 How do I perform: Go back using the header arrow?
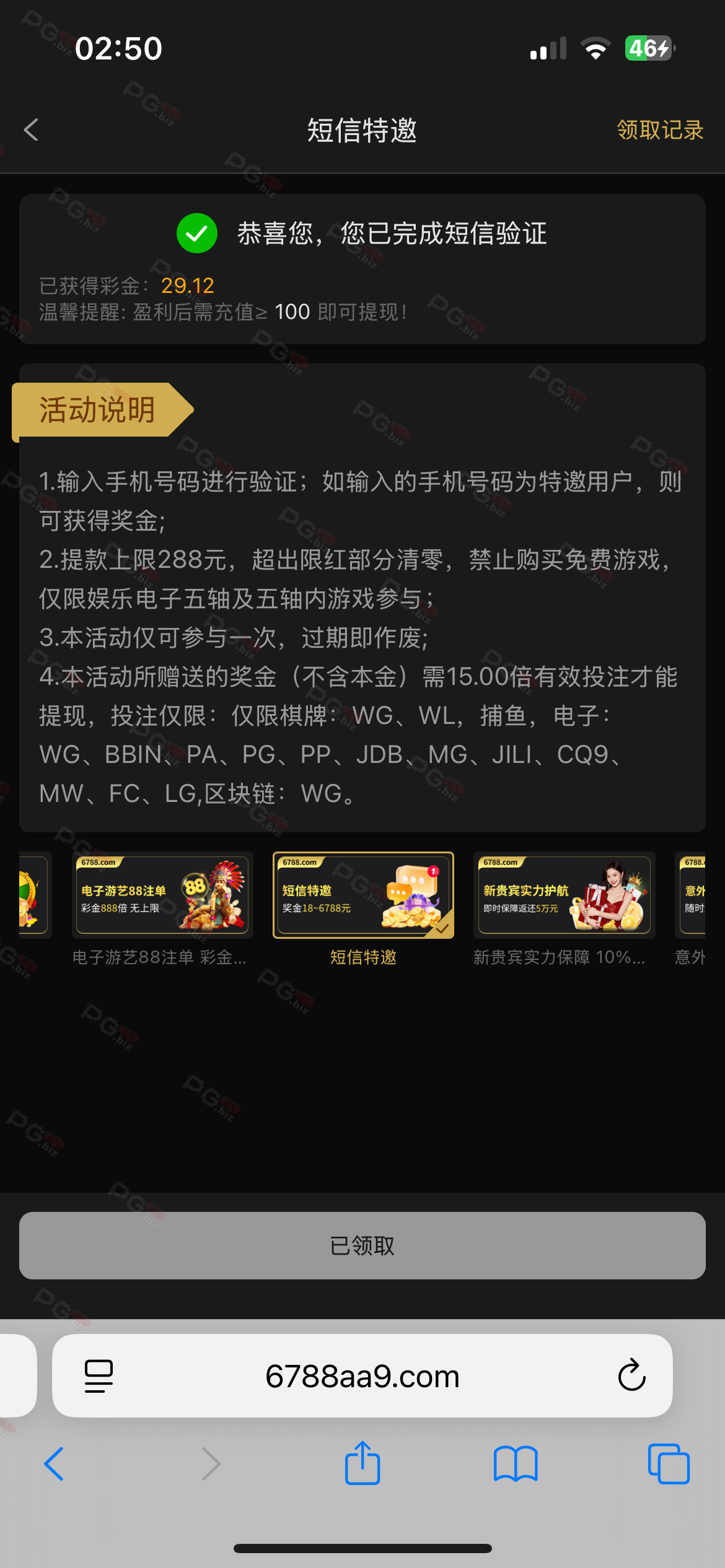point(31,130)
